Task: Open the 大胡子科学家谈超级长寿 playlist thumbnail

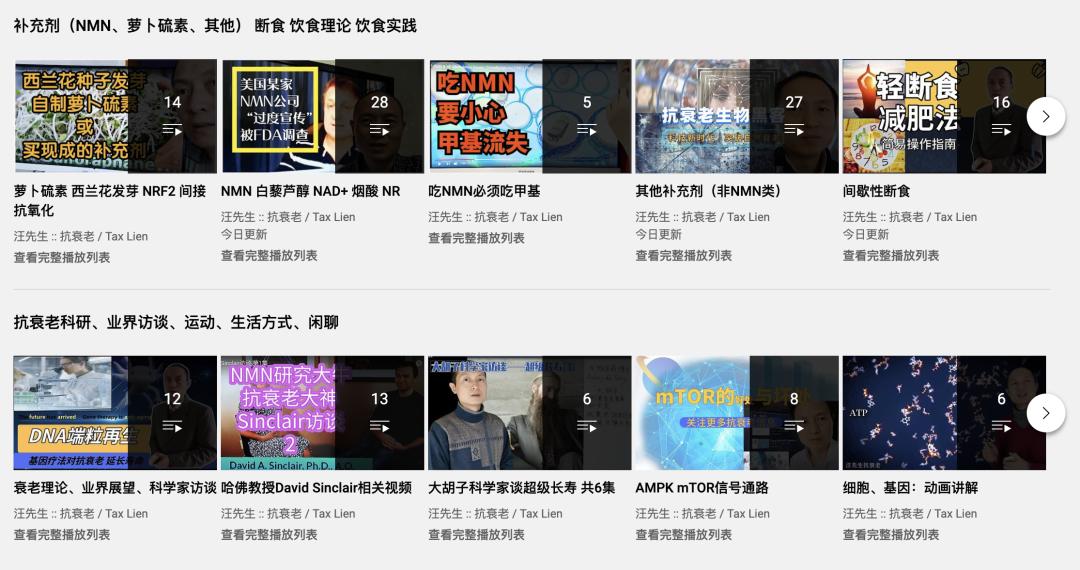Action: click(x=529, y=413)
